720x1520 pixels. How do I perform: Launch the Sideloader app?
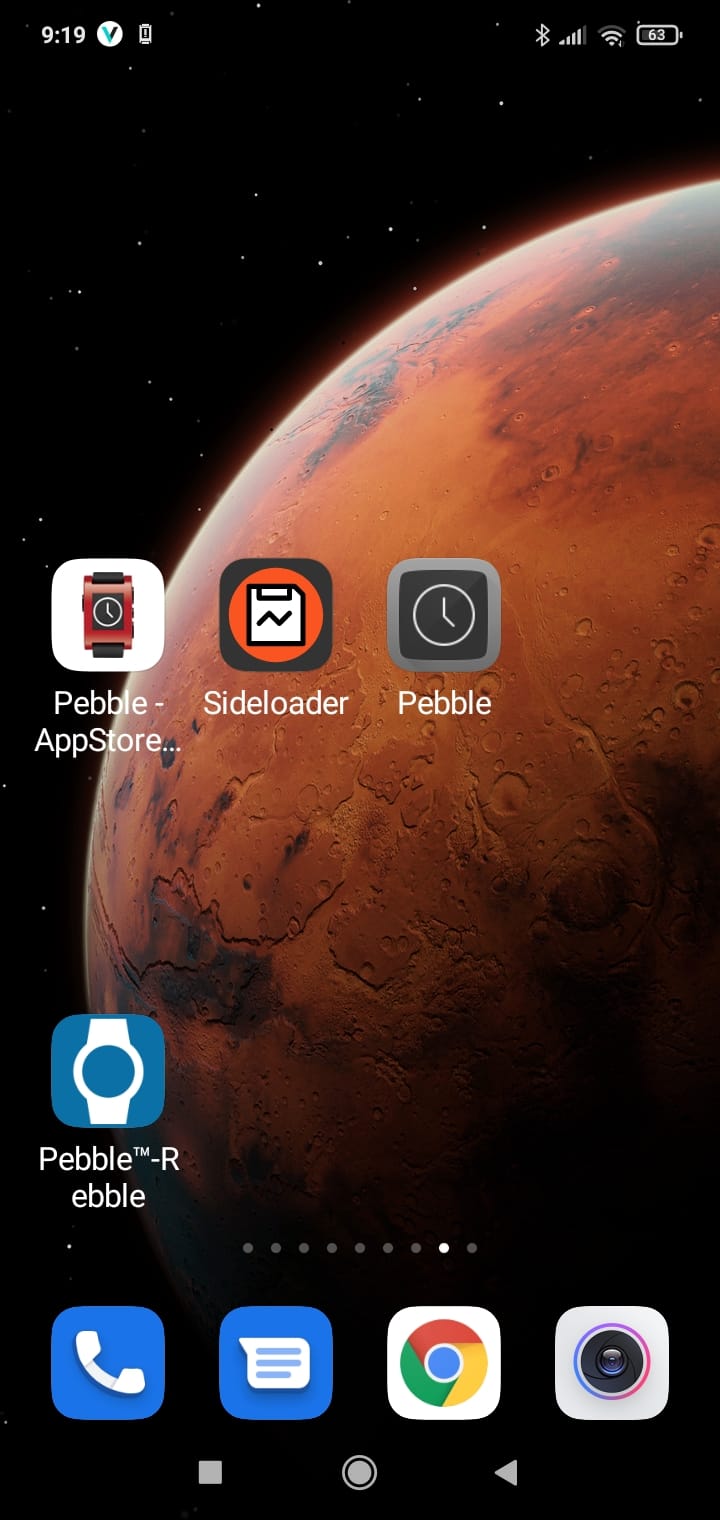coord(276,614)
